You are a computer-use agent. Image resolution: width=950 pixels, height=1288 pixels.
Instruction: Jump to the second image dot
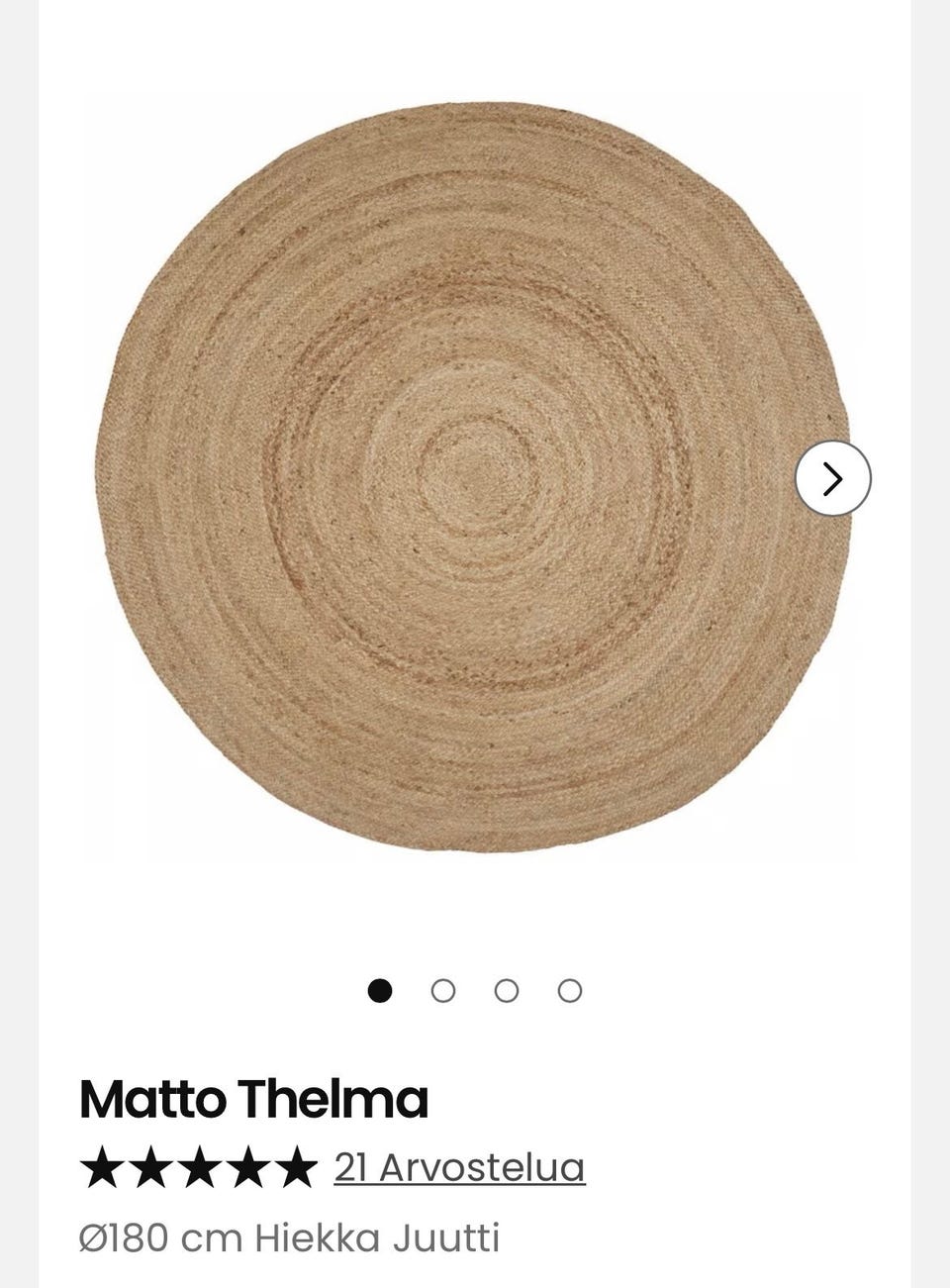click(443, 990)
